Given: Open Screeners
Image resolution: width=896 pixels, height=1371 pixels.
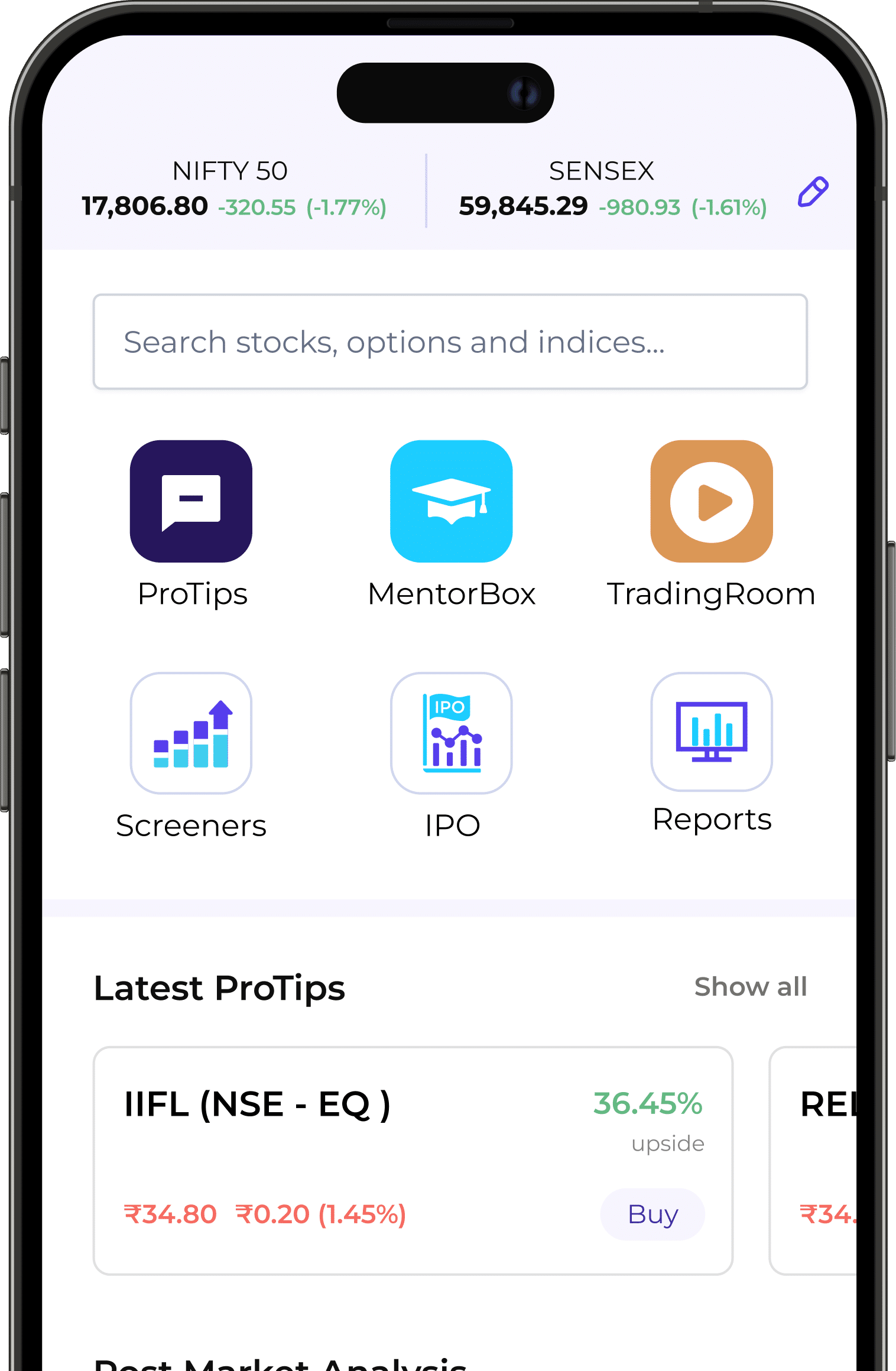Looking at the screenshot, I should [x=191, y=733].
